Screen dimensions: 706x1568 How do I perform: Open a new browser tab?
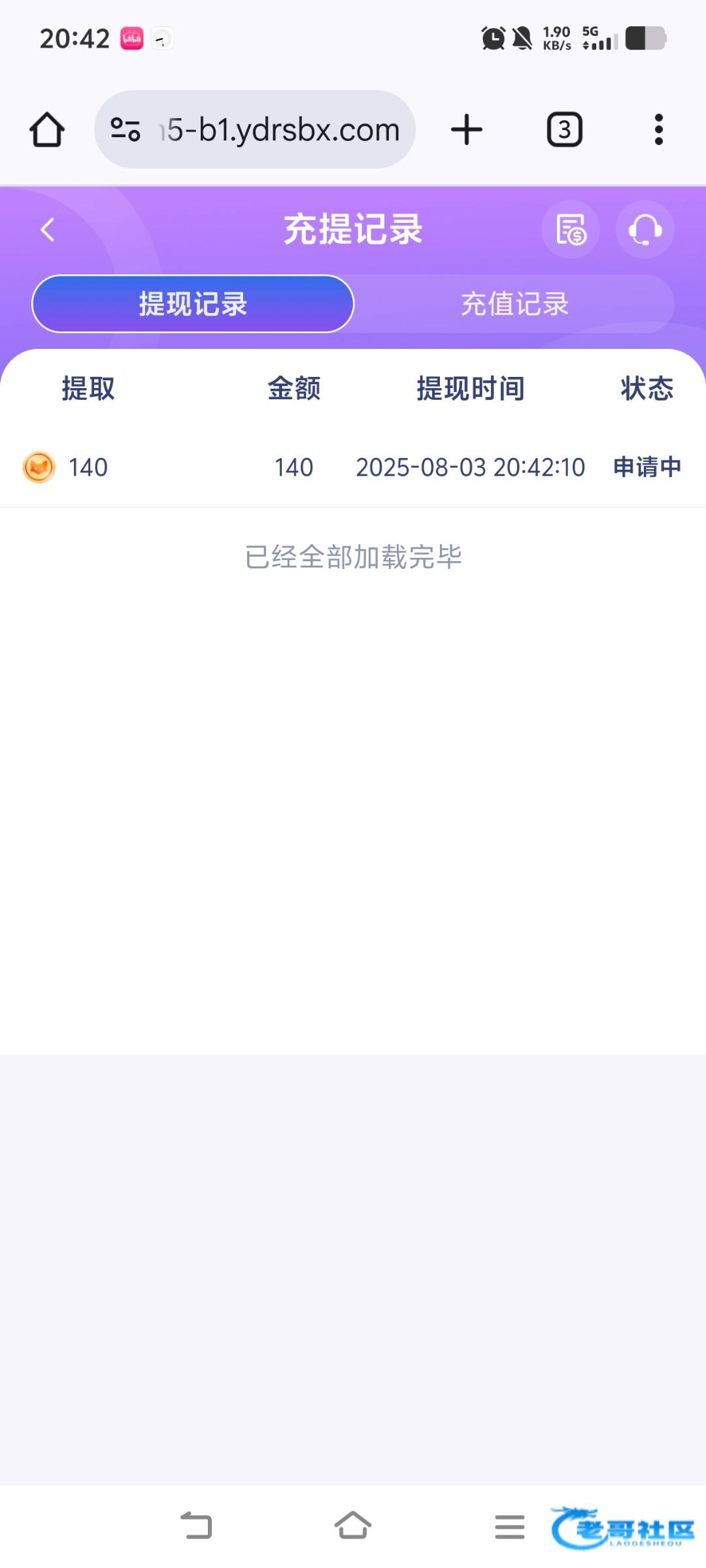coord(467,129)
